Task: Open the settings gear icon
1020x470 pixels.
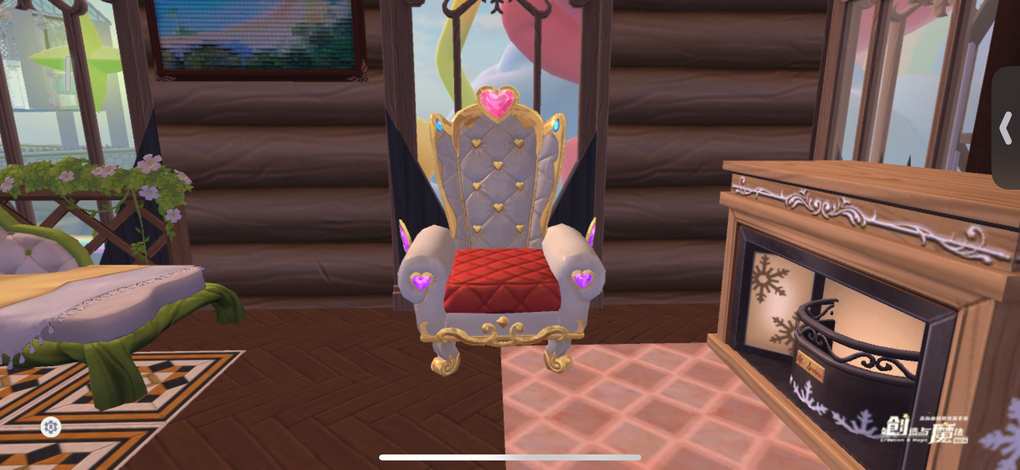Action: [x=49, y=426]
